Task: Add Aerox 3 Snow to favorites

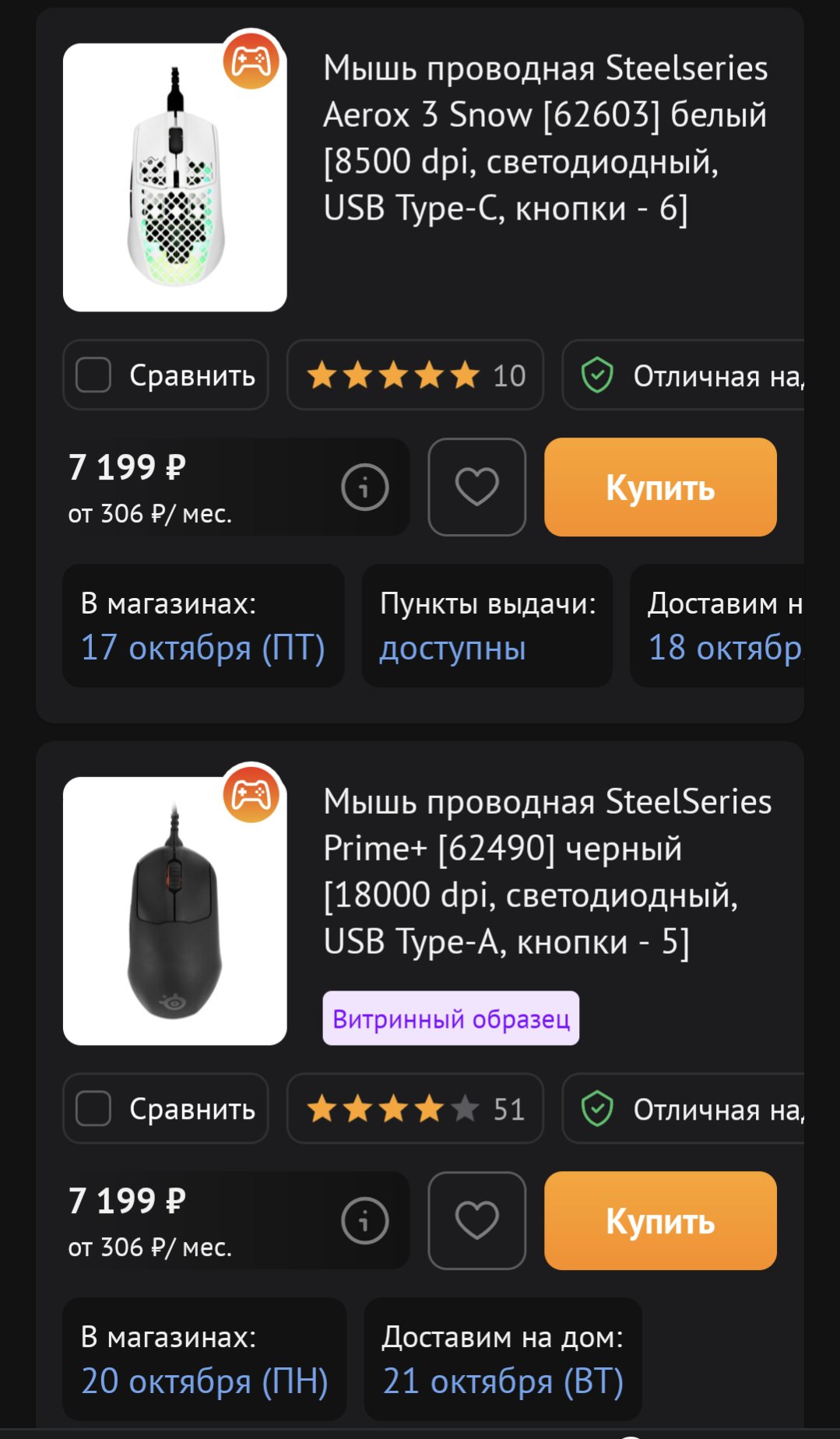Action: click(x=476, y=487)
